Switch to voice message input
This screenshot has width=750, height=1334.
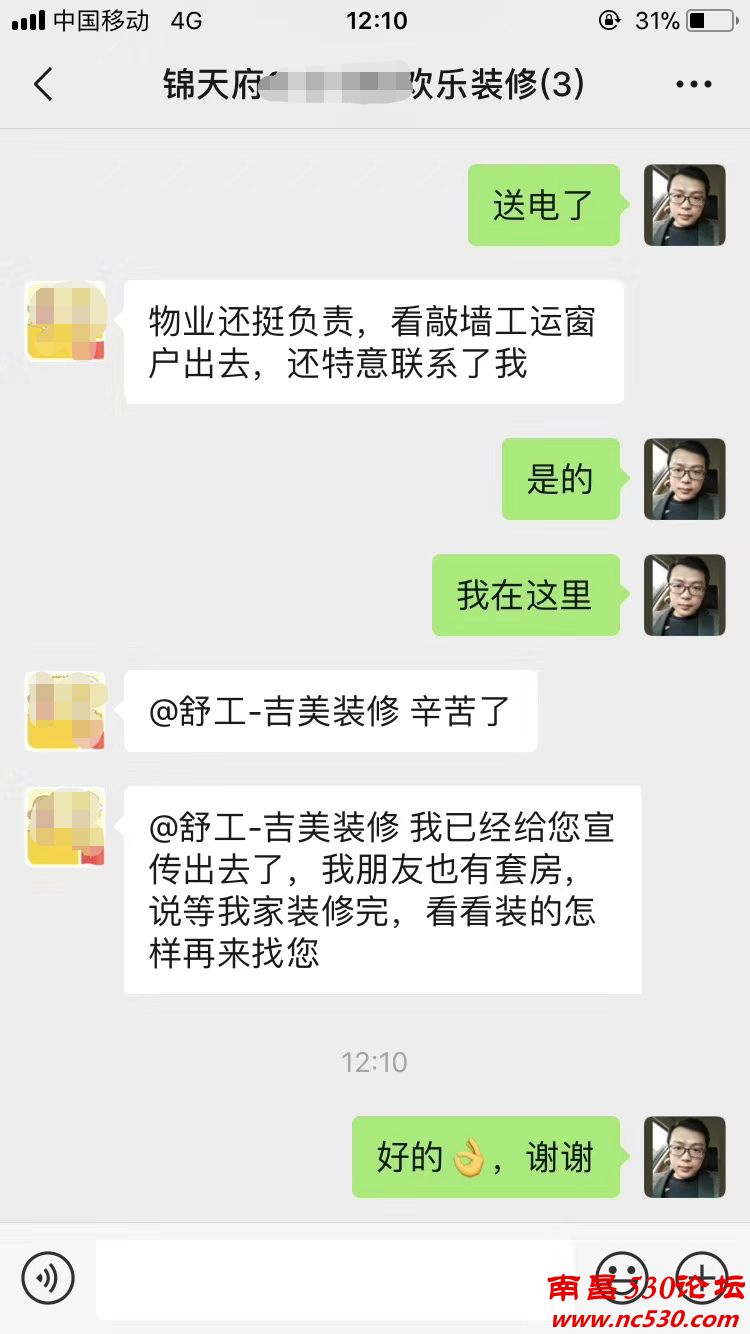(48, 1277)
